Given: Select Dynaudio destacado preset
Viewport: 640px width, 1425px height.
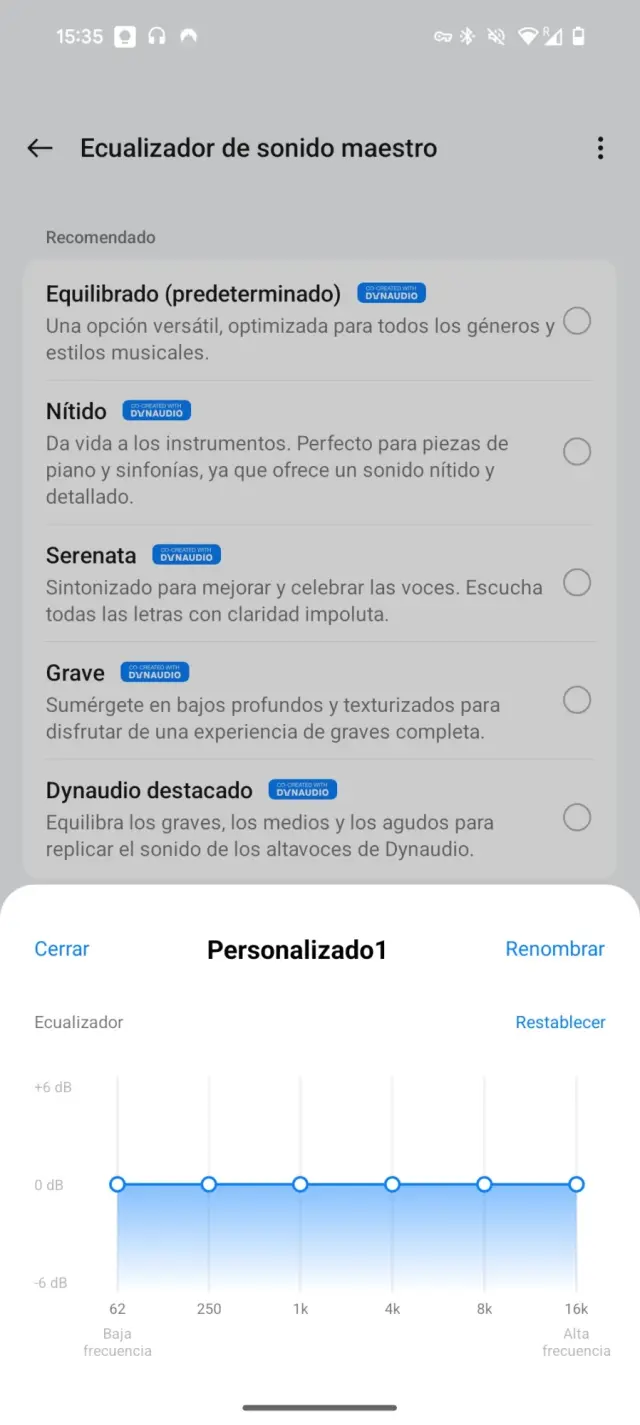Looking at the screenshot, I should [x=577, y=818].
